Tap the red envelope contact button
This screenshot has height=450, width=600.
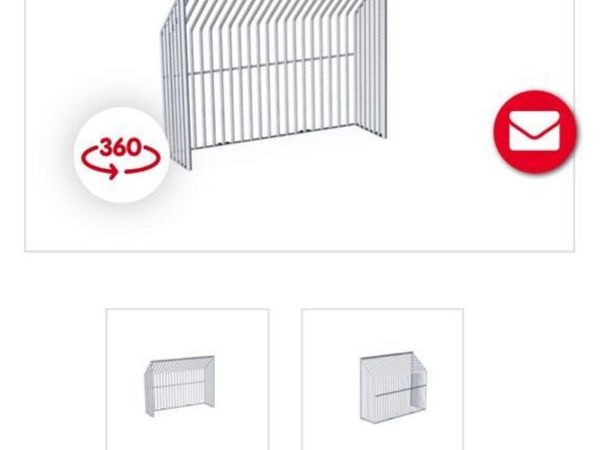pos(535,132)
